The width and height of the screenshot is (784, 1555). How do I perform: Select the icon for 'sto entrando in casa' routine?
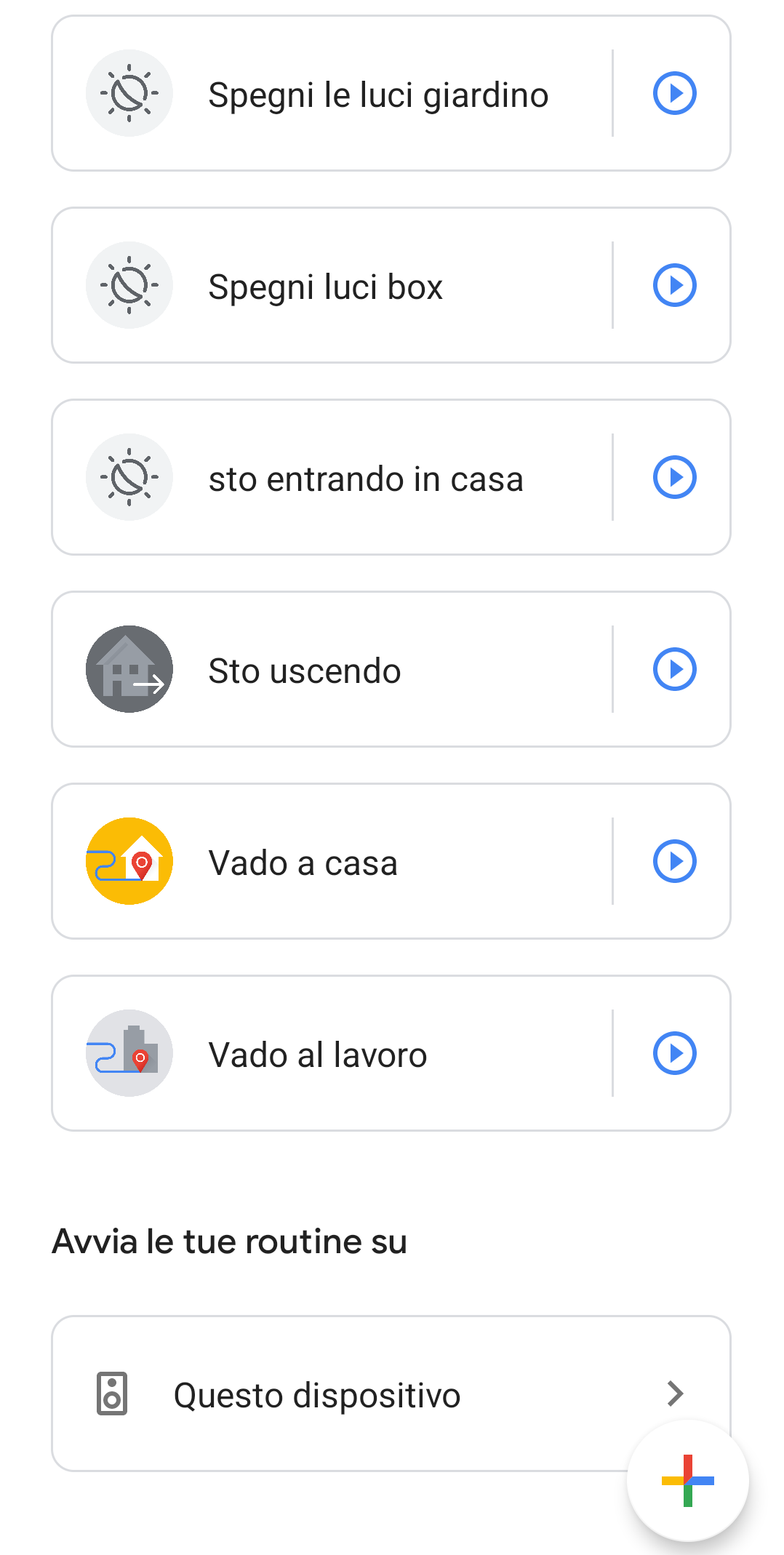[x=129, y=477]
